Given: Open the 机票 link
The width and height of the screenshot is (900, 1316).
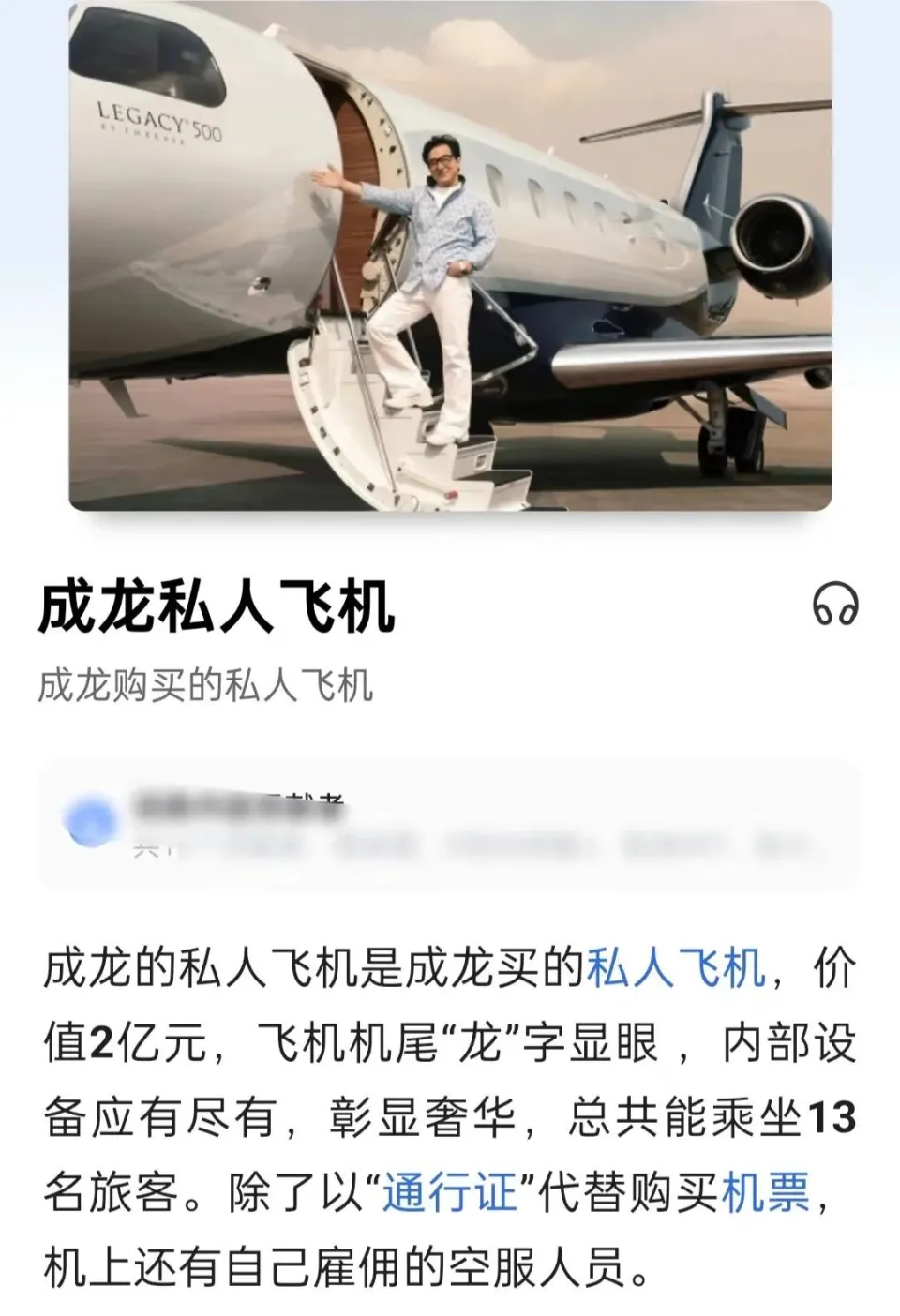Looking at the screenshot, I should [x=765, y=1193].
